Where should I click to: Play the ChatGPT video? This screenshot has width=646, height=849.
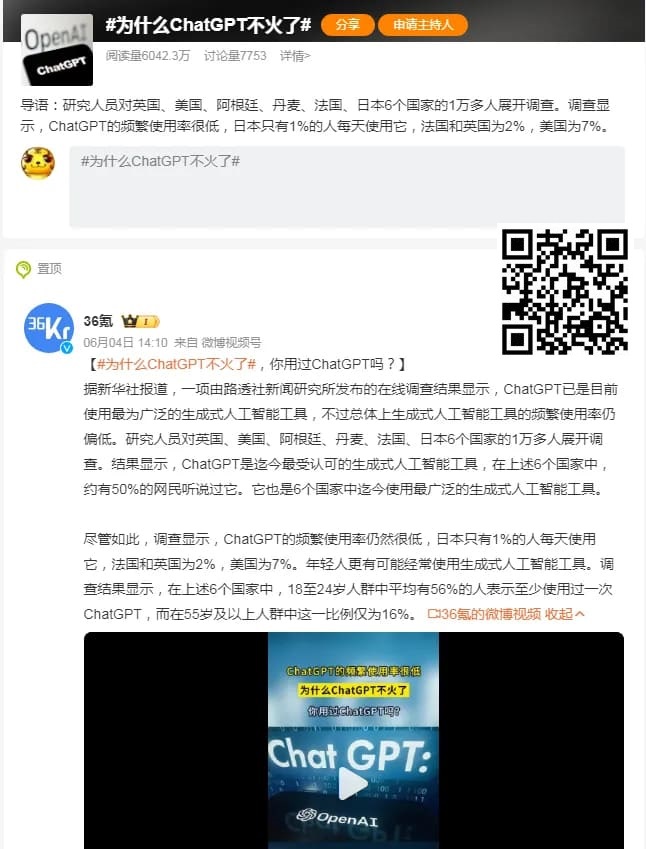(352, 783)
